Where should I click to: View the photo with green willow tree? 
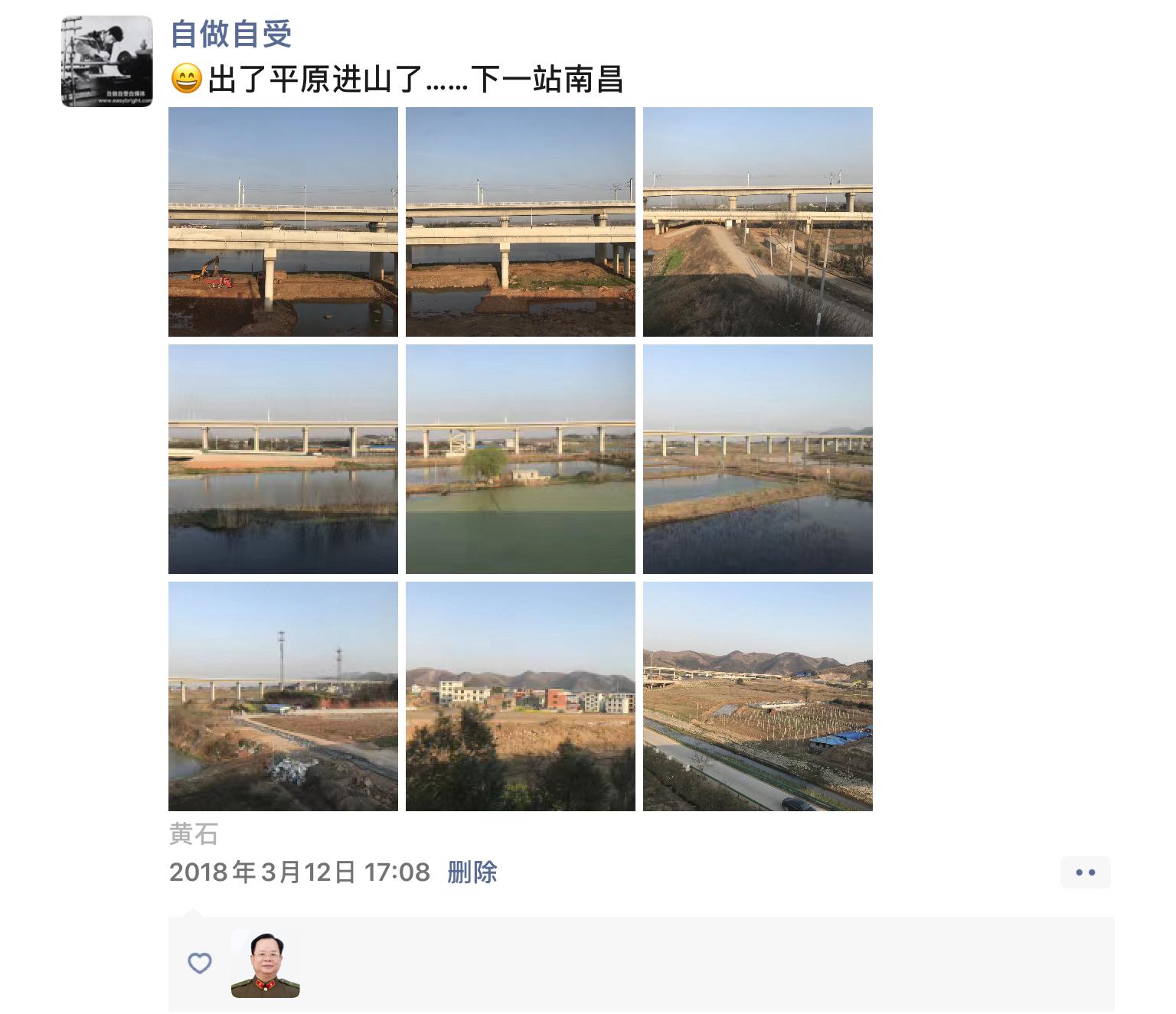click(520, 459)
